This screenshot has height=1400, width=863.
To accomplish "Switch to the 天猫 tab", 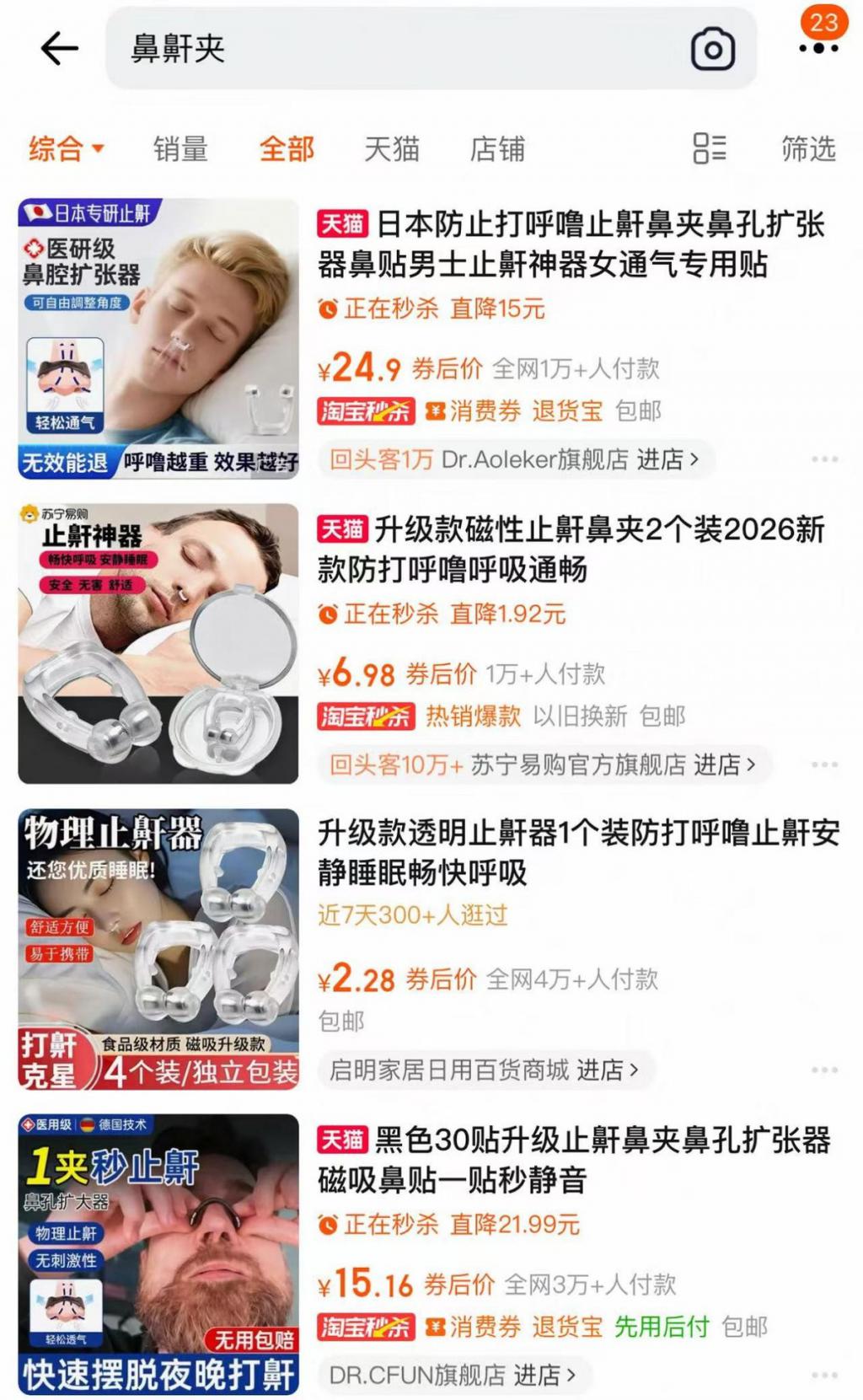I will coord(391,149).
